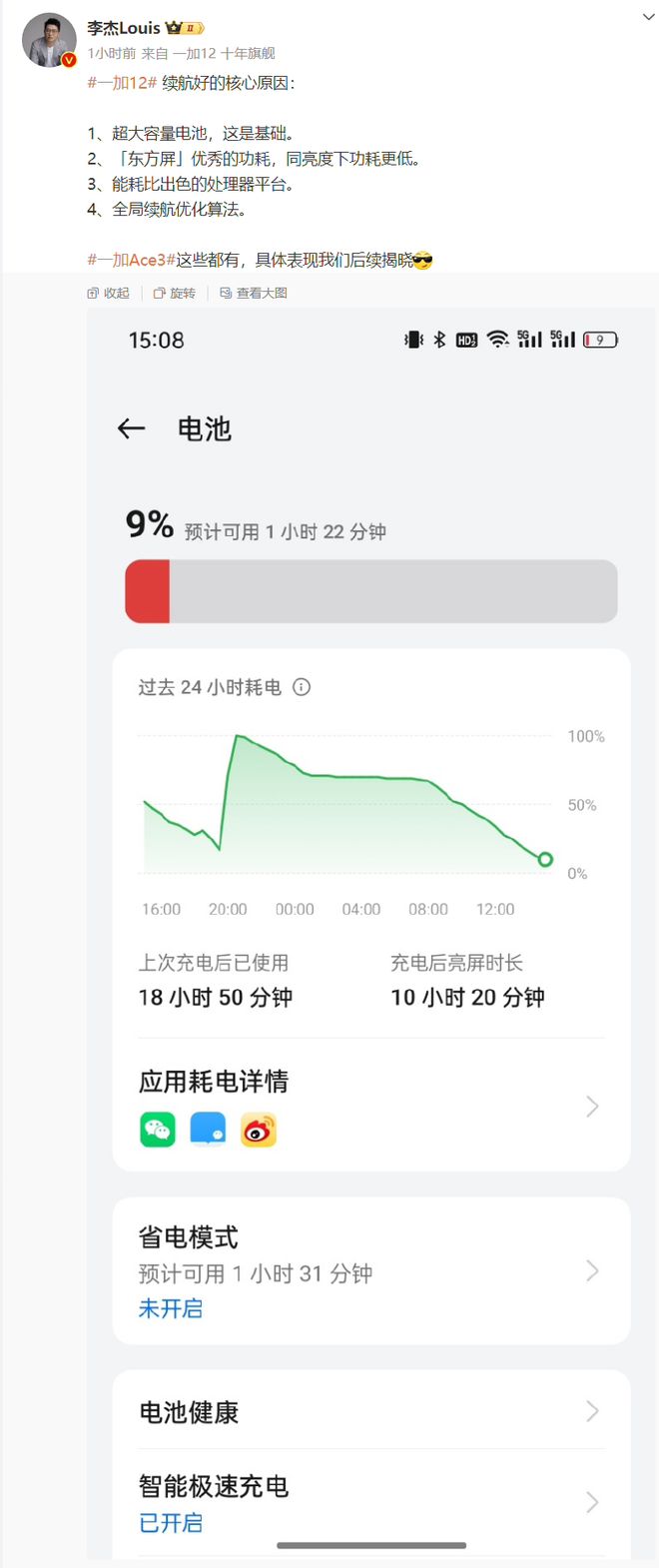The width and height of the screenshot is (659, 1568).
Task: Open the #一加12# hashtag topic
Action: 122,83
